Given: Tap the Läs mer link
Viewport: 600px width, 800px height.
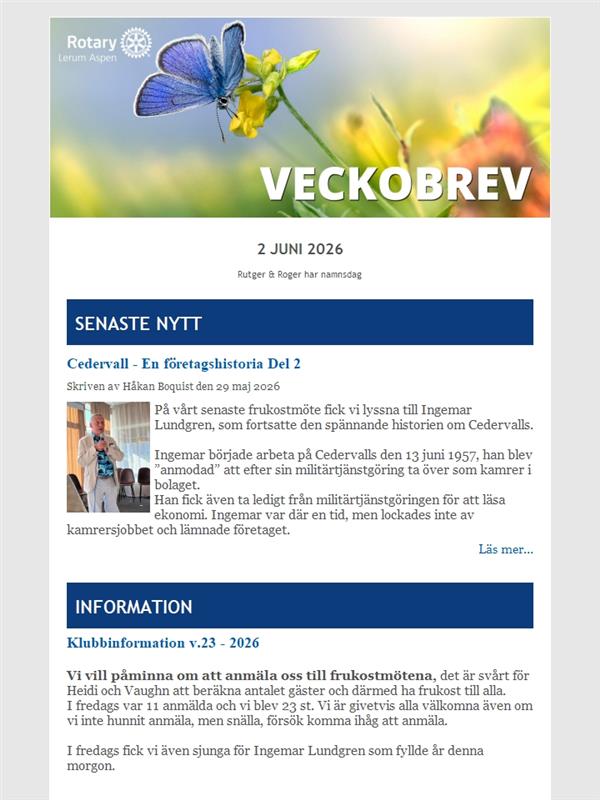Looking at the screenshot, I should [x=506, y=549].
